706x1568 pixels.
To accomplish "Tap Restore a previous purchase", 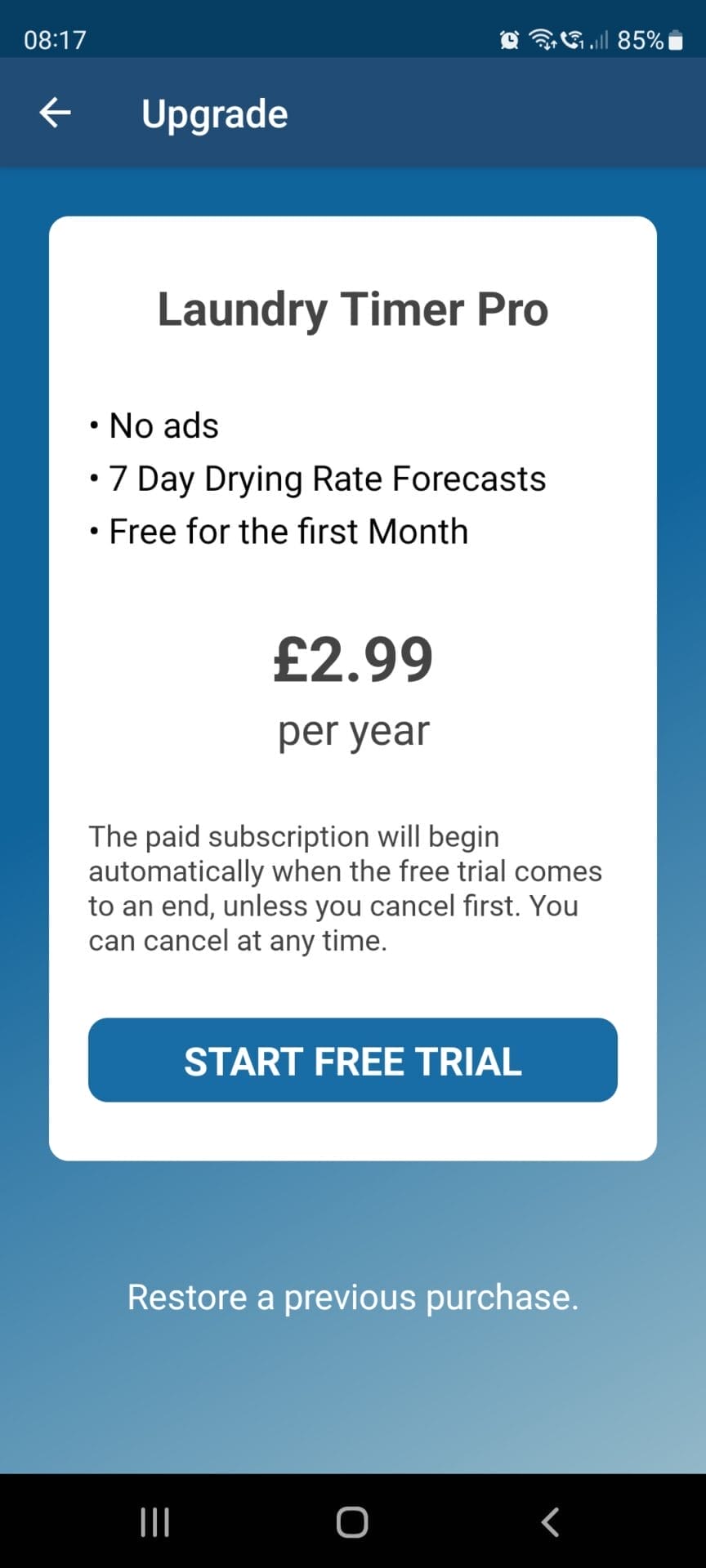I will click(353, 1298).
